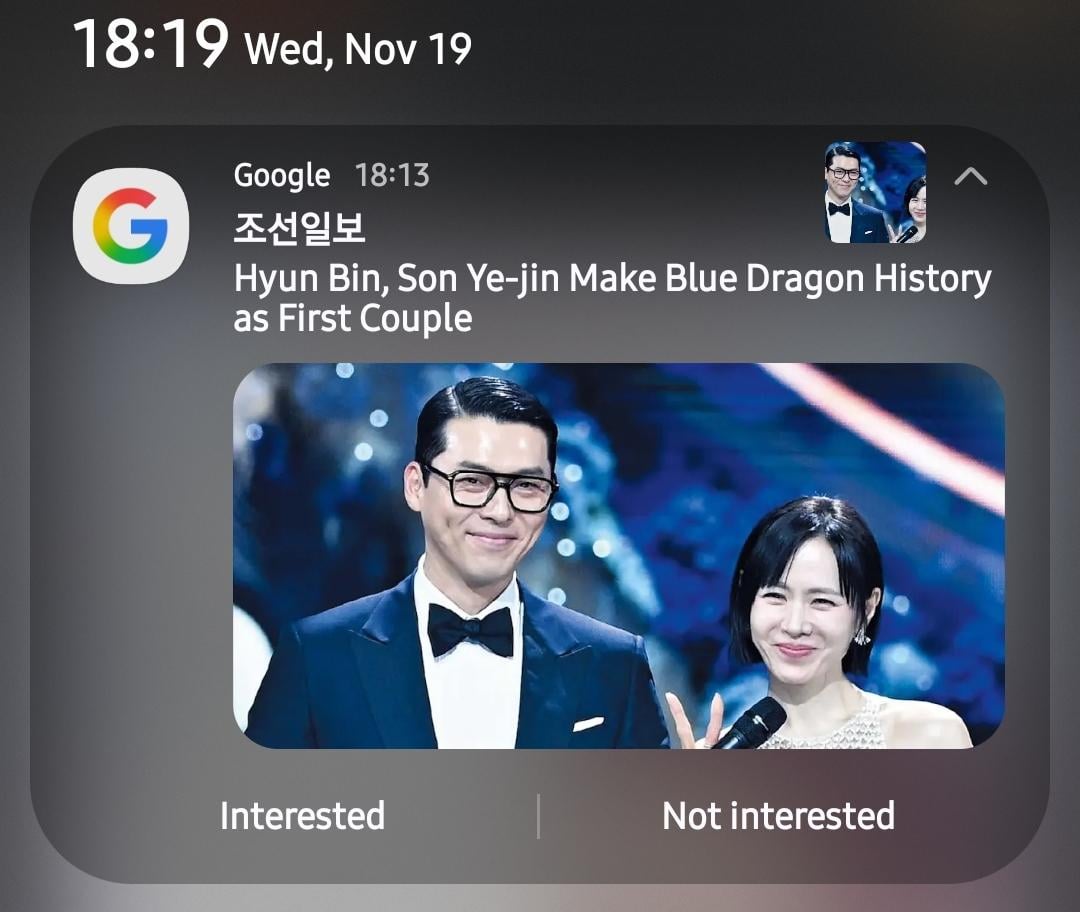The image size is (1080, 912).
Task: Select Not interested for this news story
Action: [778, 816]
